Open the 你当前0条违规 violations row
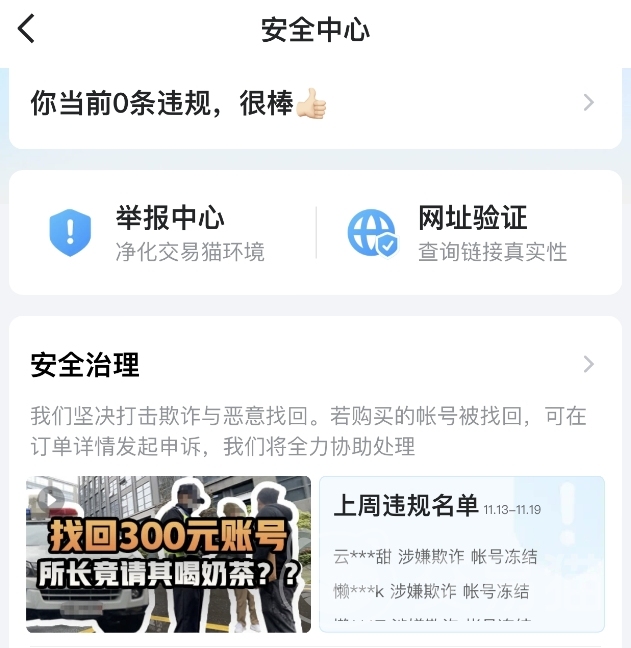The width and height of the screenshot is (631, 648). click(x=314, y=103)
